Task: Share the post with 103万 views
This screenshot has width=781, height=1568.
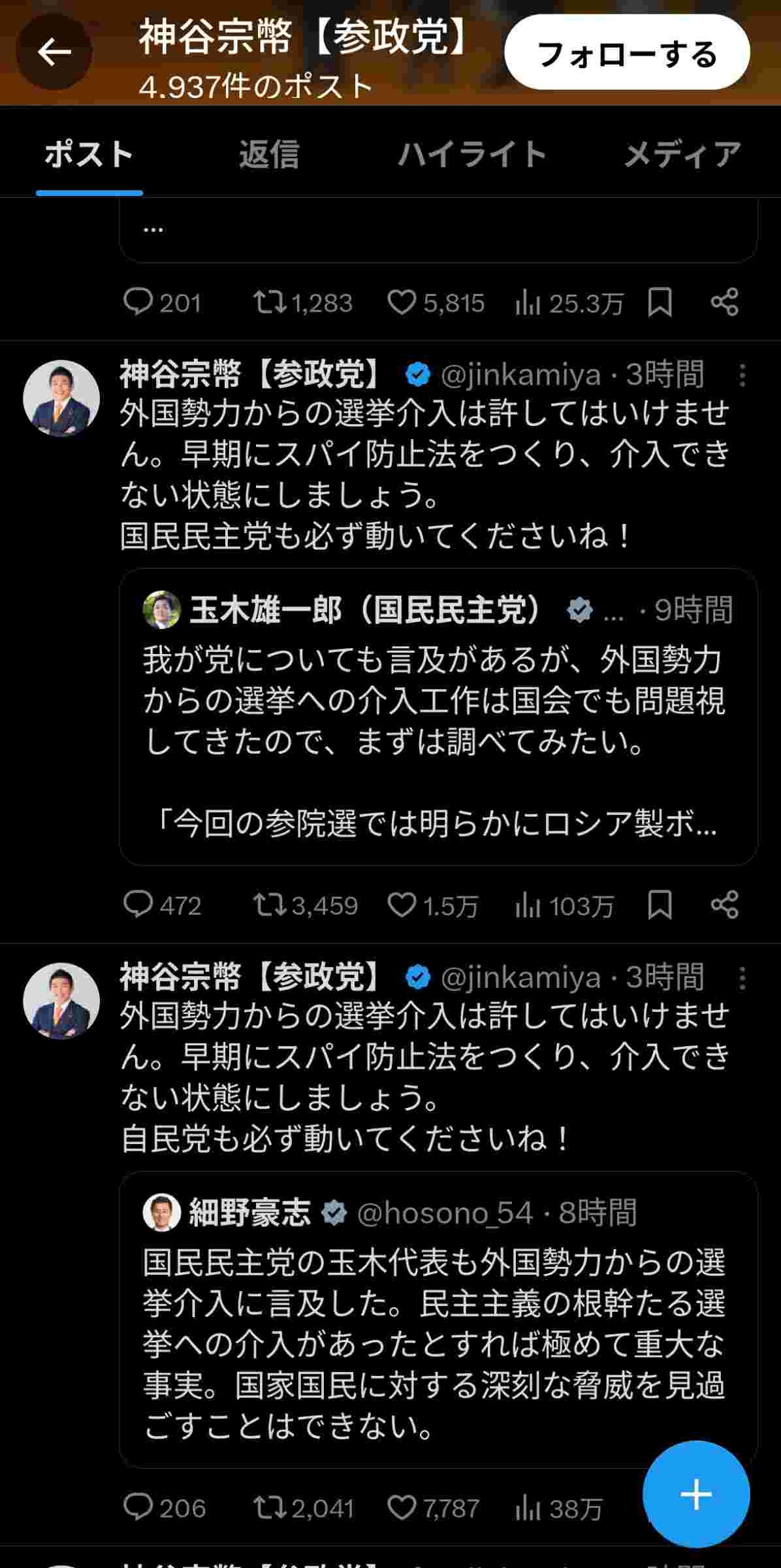Action: (724, 906)
